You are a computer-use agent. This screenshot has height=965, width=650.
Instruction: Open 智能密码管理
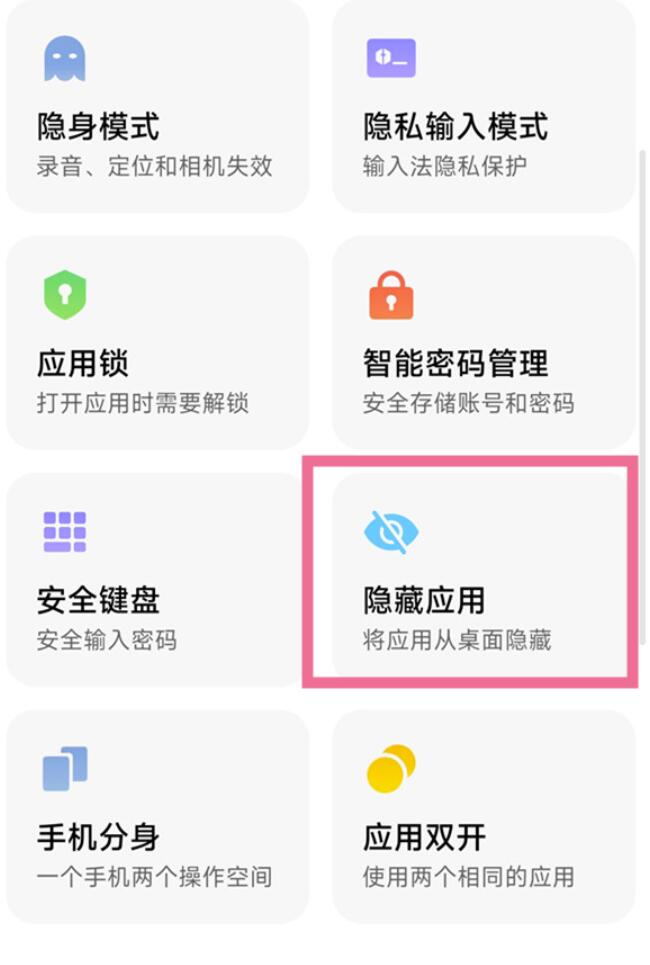[483, 342]
